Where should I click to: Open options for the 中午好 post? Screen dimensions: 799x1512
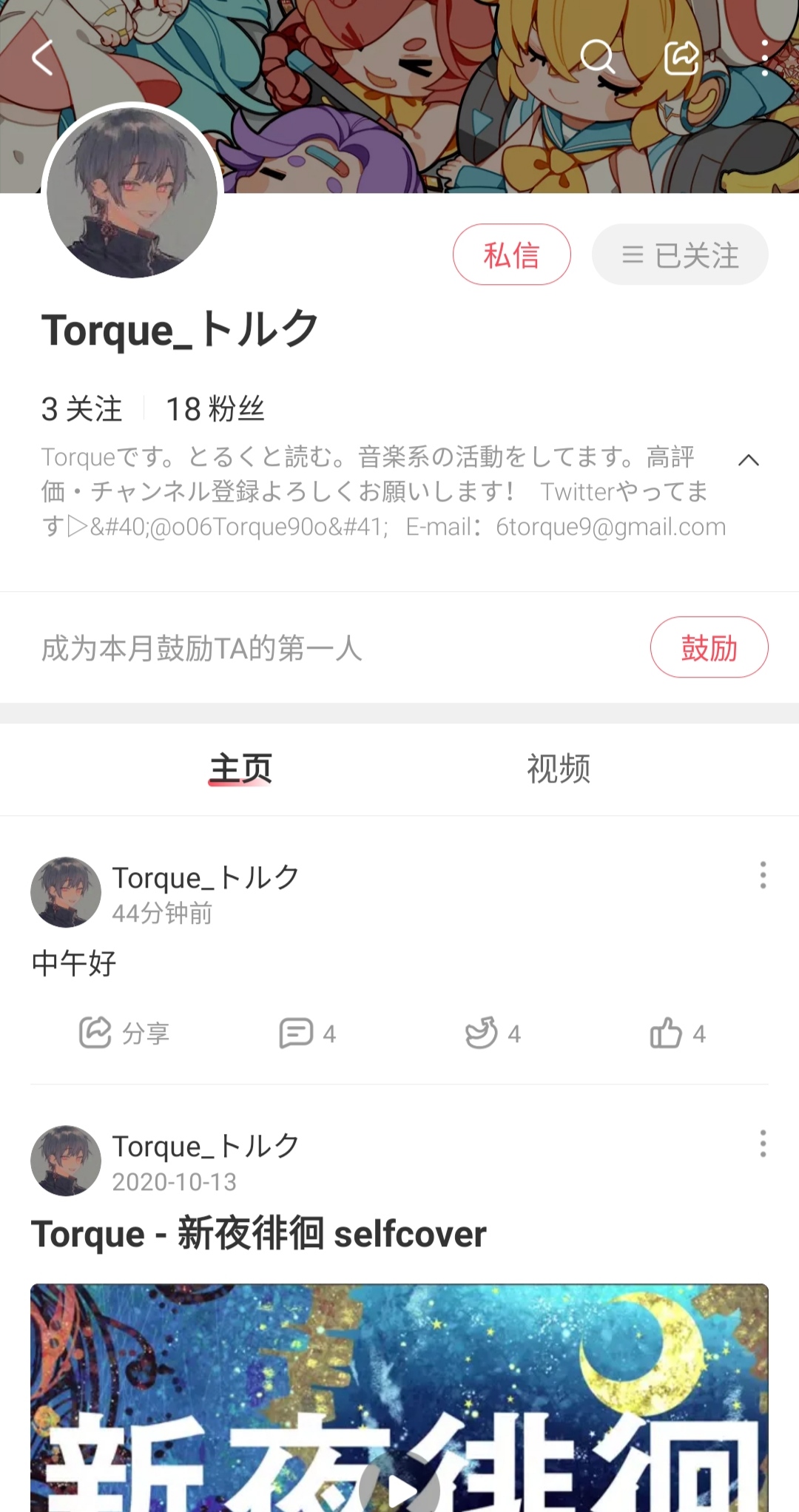(x=763, y=876)
